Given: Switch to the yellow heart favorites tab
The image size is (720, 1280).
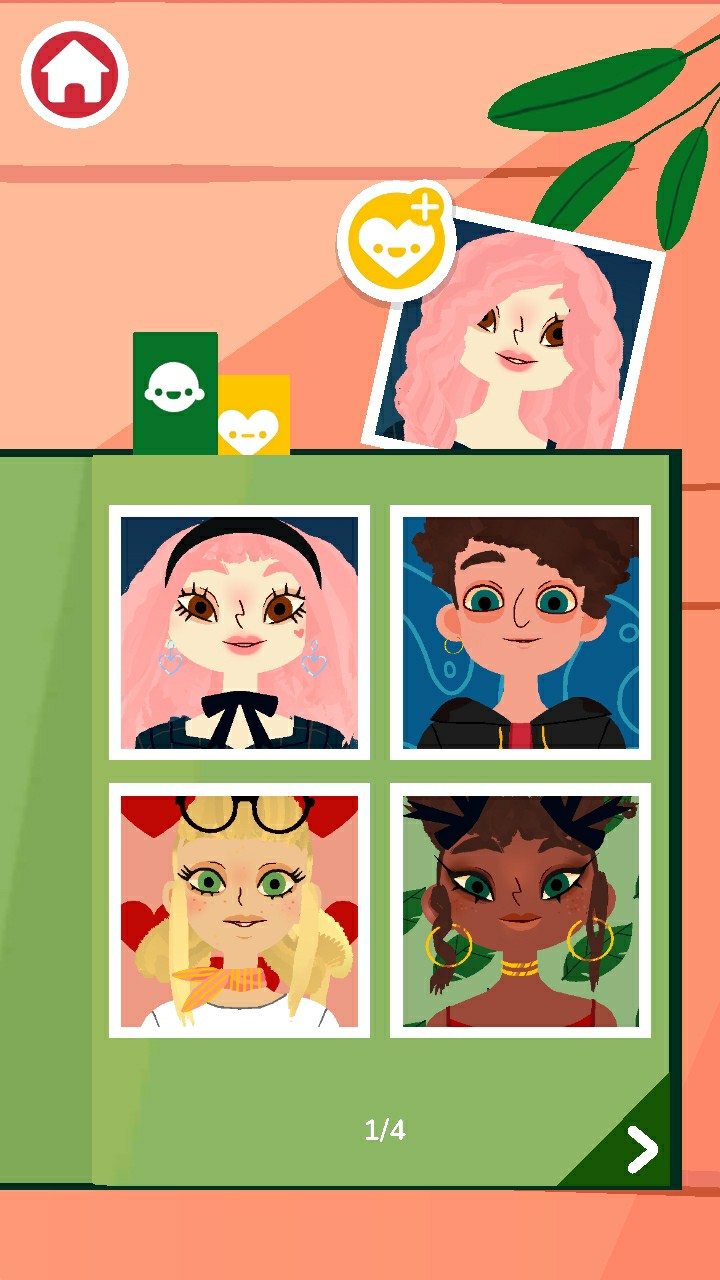Looking at the screenshot, I should [x=254, y=417].
